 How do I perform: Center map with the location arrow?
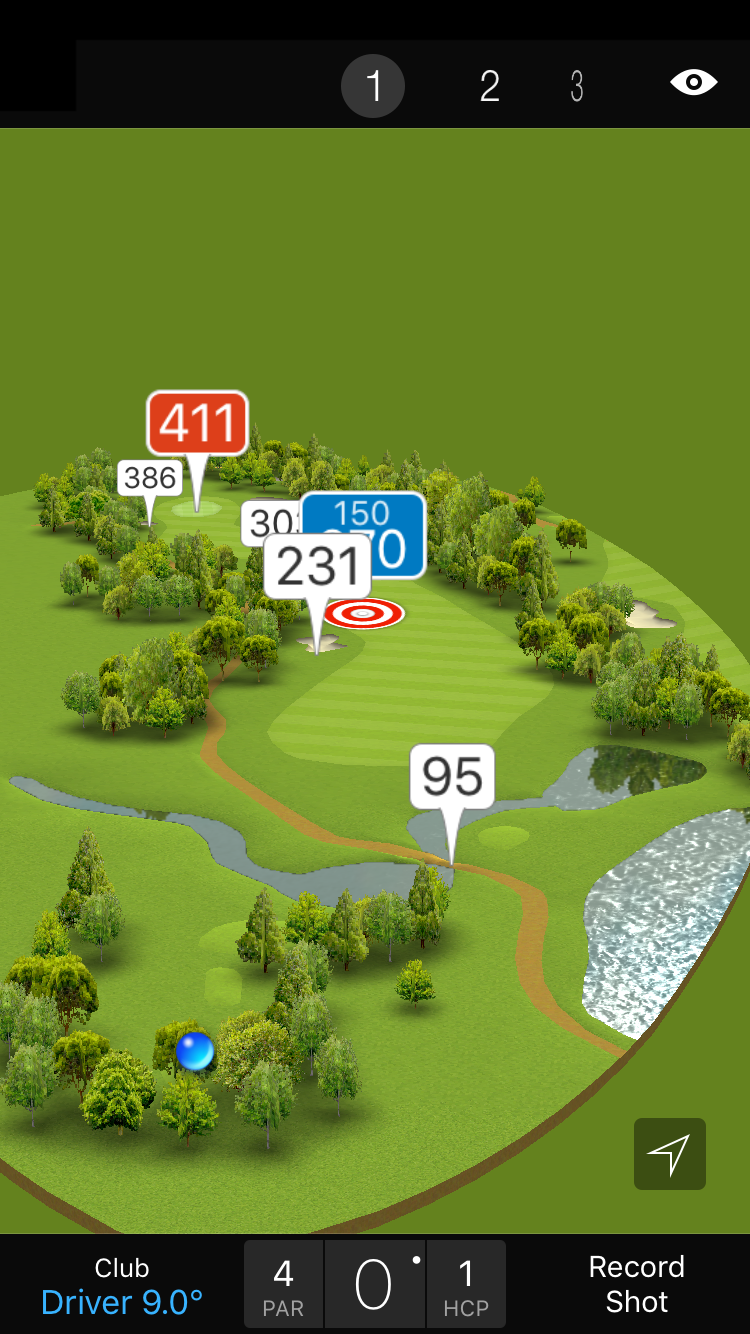pyautogui.click(x=669, y=1153)
